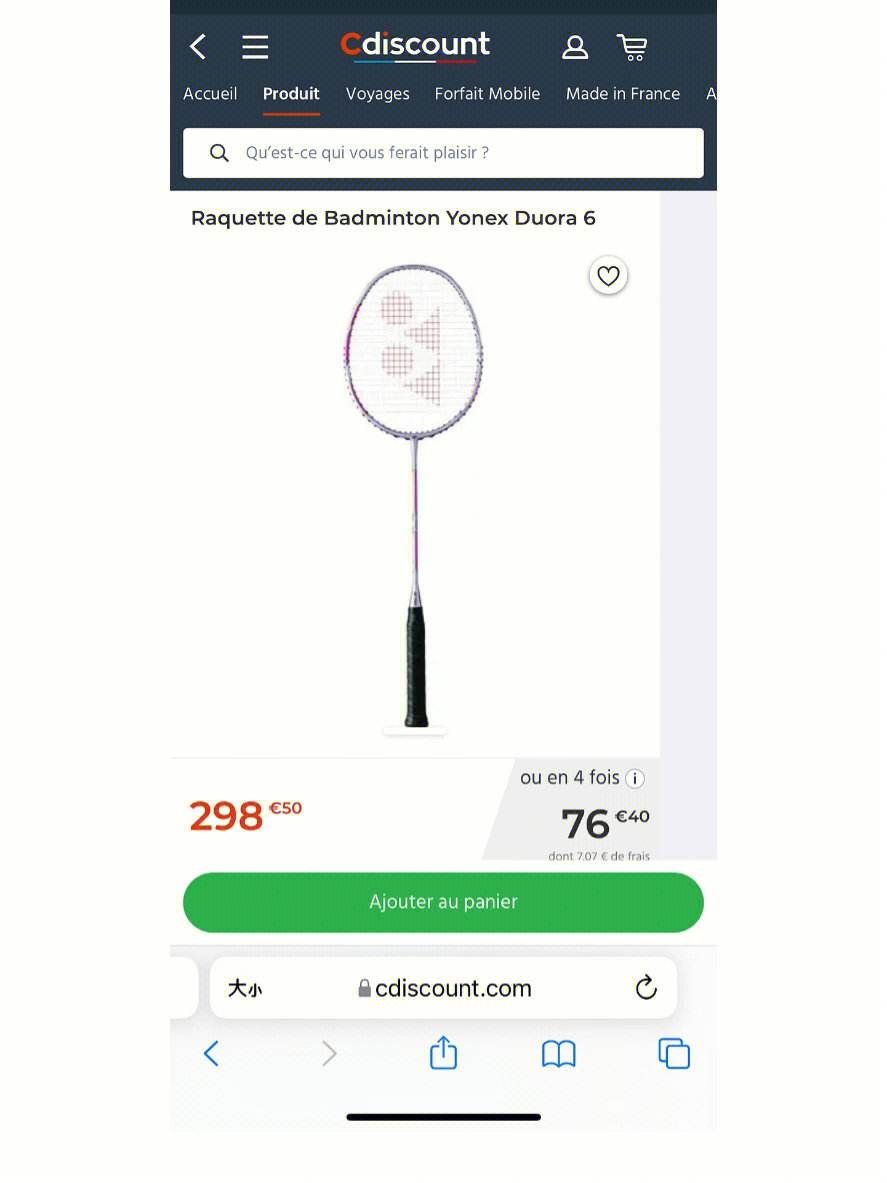887x1183 pixels.
Task: Open the account profile icon
Action: [x=575, y=46]
